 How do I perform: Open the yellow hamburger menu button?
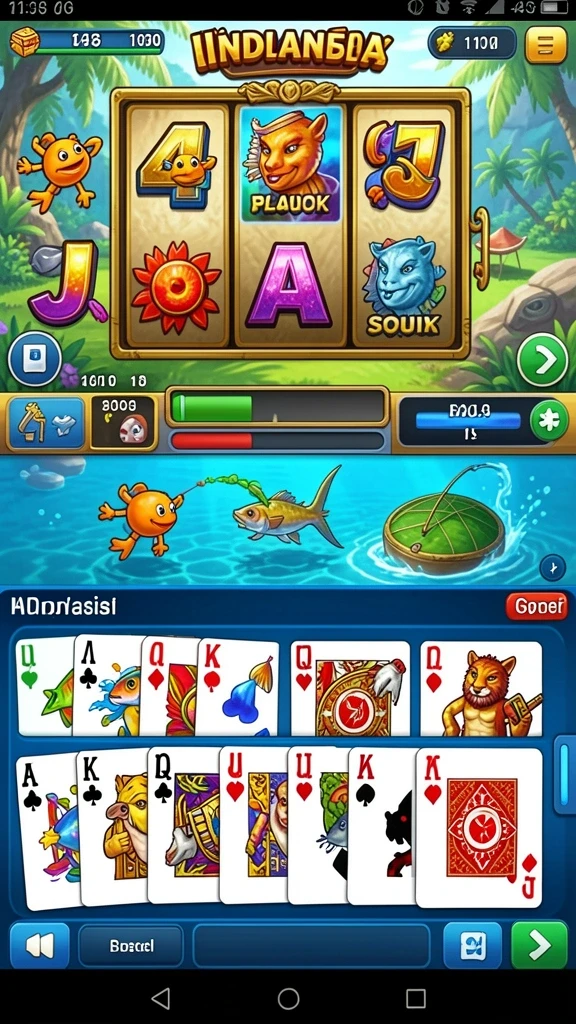[x=545, y=44]
